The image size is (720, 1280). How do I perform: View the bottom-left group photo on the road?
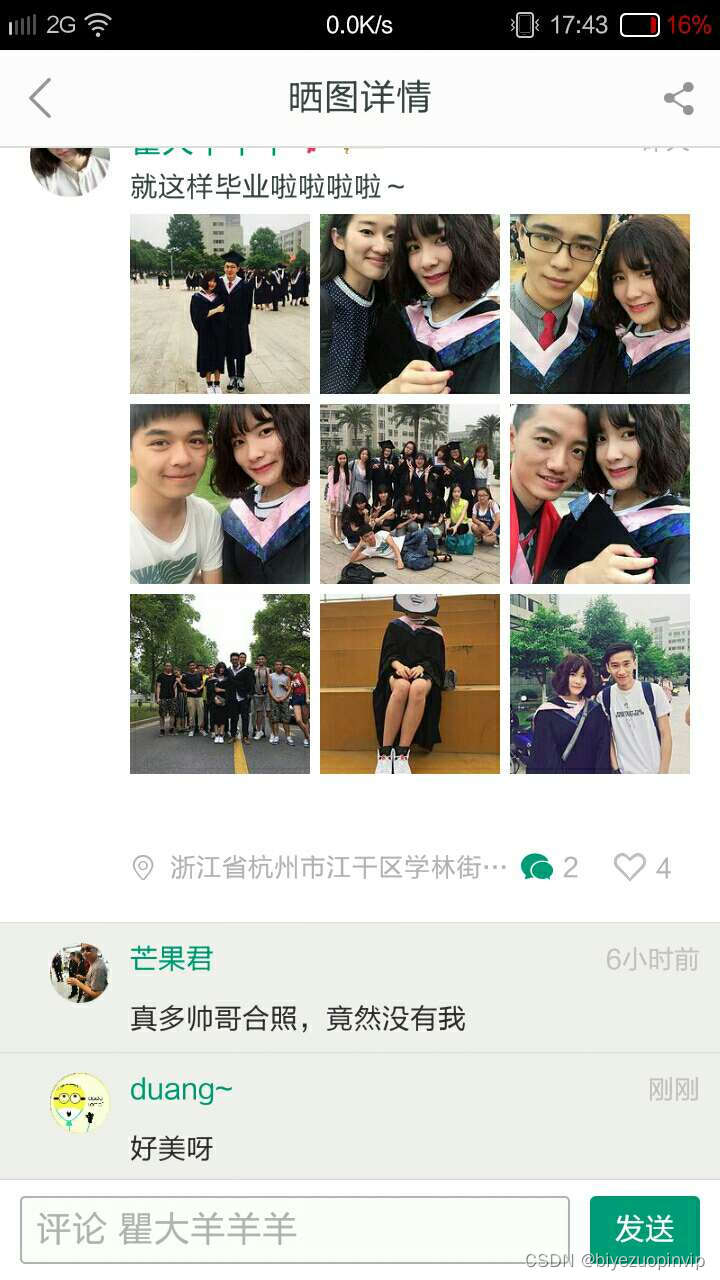coord(220,684)
